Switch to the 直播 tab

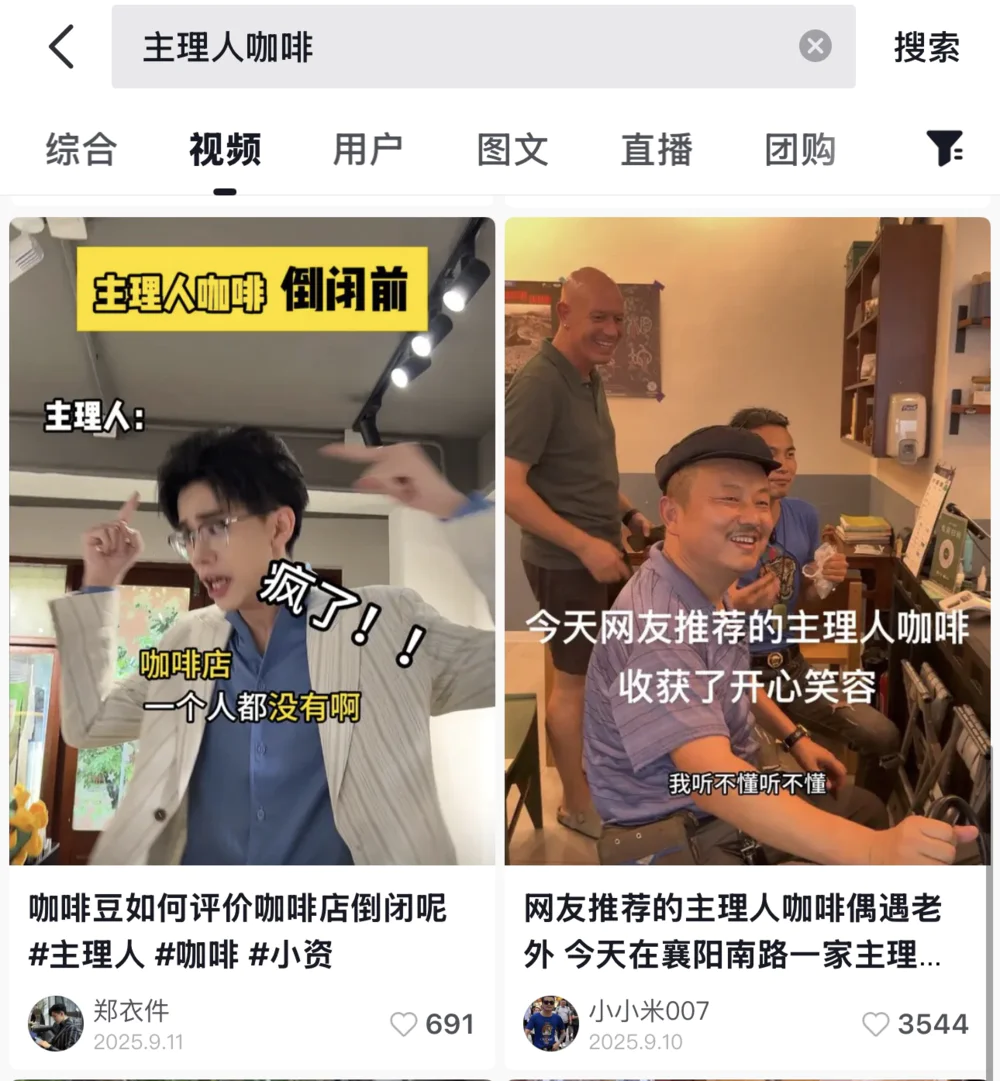point(656,150)
